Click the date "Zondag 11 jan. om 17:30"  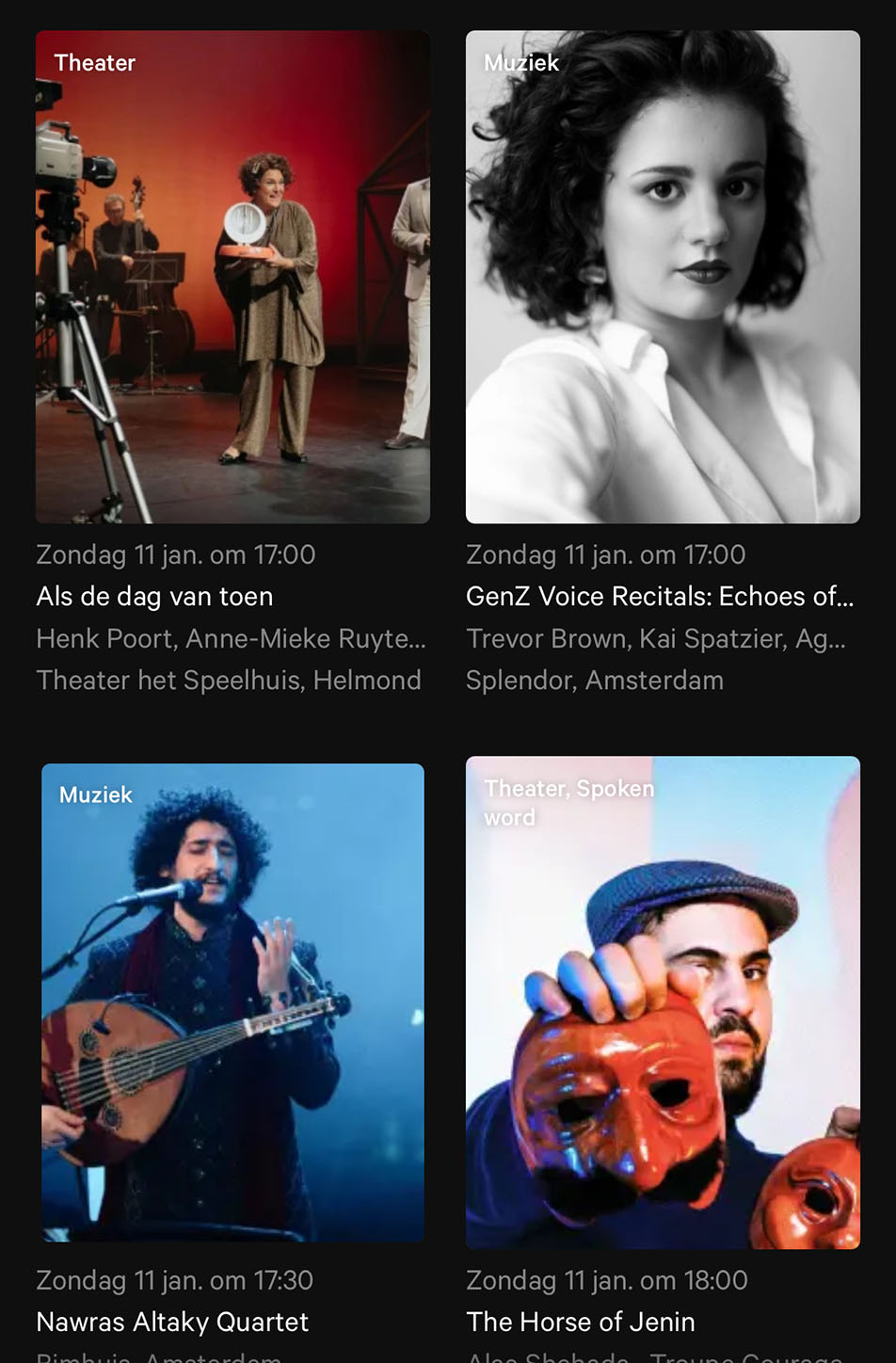(x=175, y=1279)
